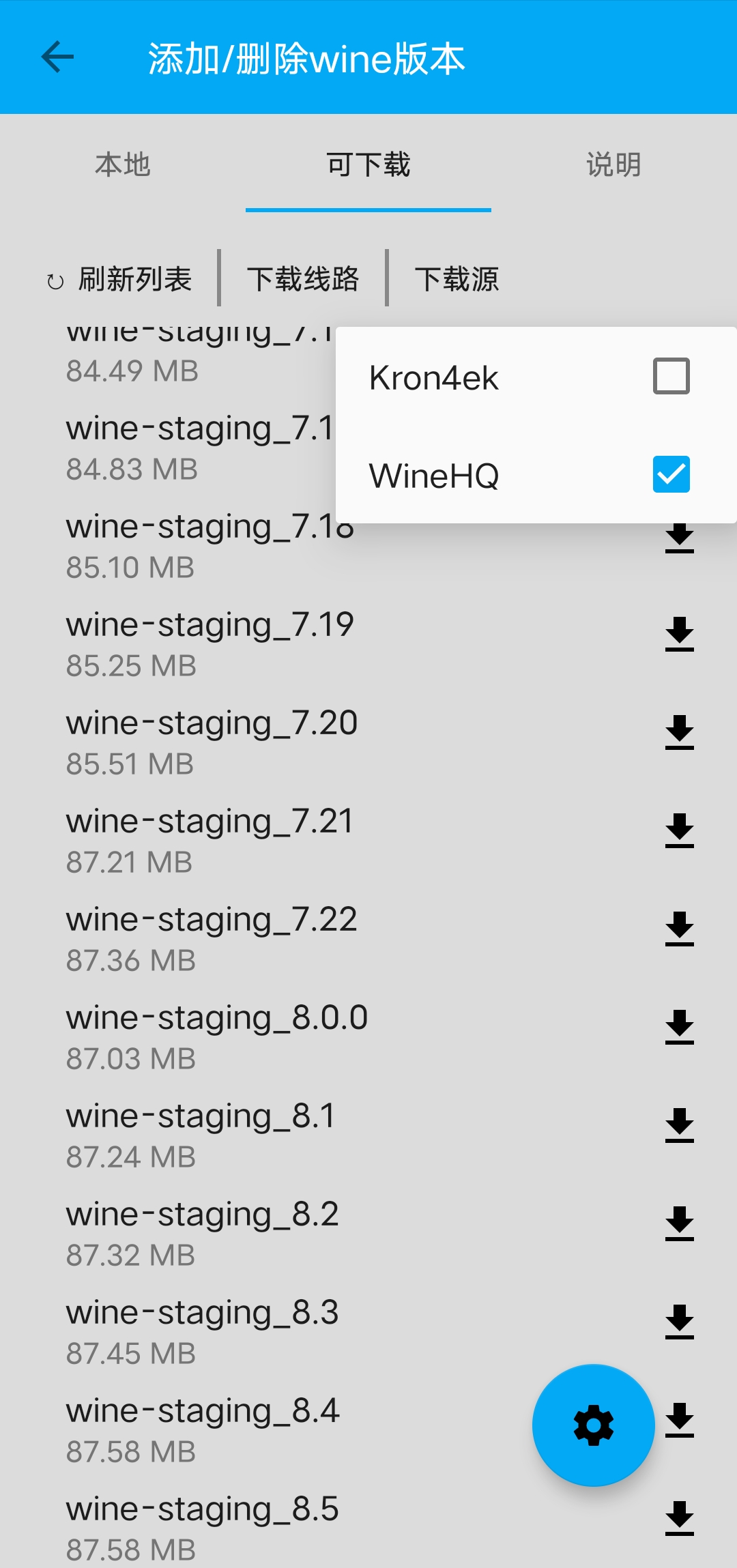Download wine-staging_7.20
The width and height of the screenshot is (737, 1568).
(x=680, y=733)
